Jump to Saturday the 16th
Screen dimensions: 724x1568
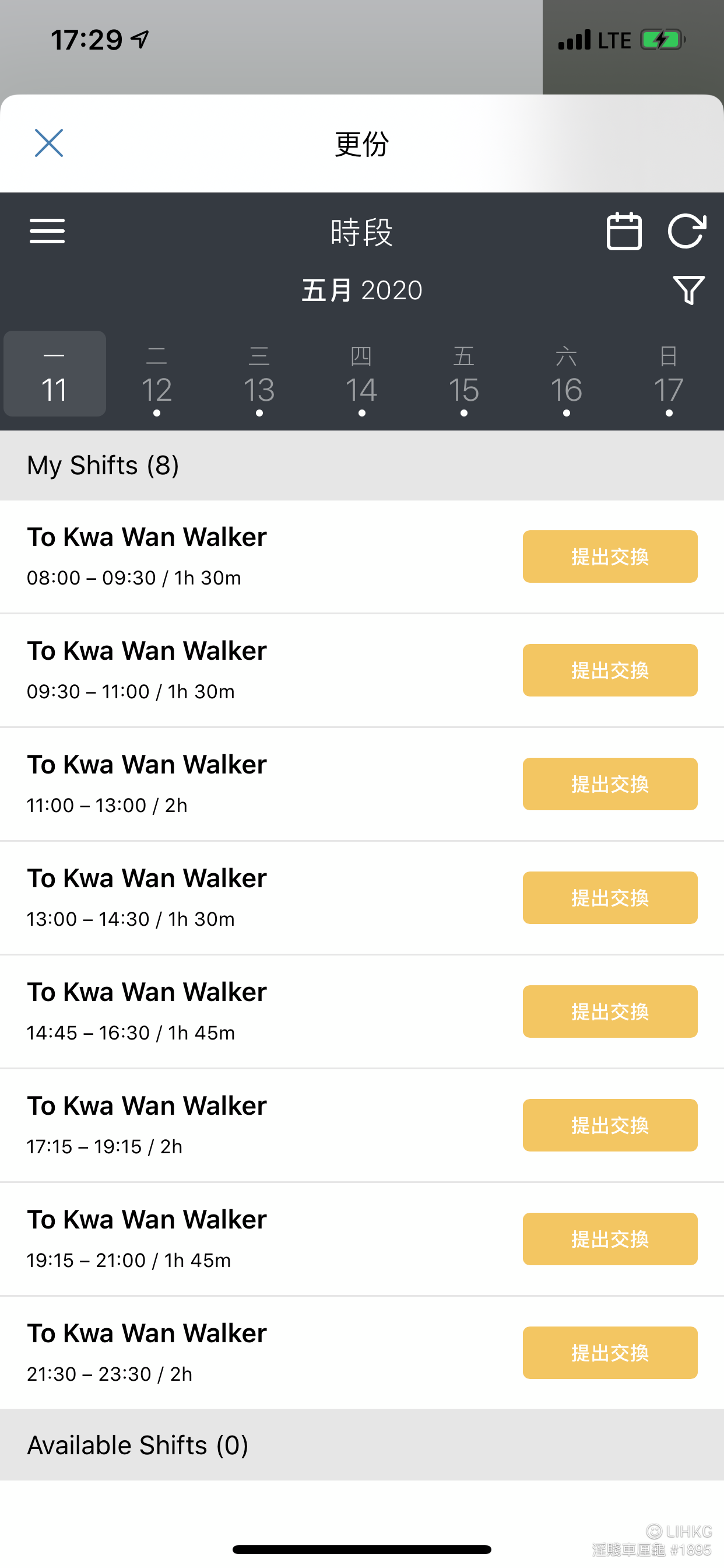pyautogui.click(x=567, y=374)
